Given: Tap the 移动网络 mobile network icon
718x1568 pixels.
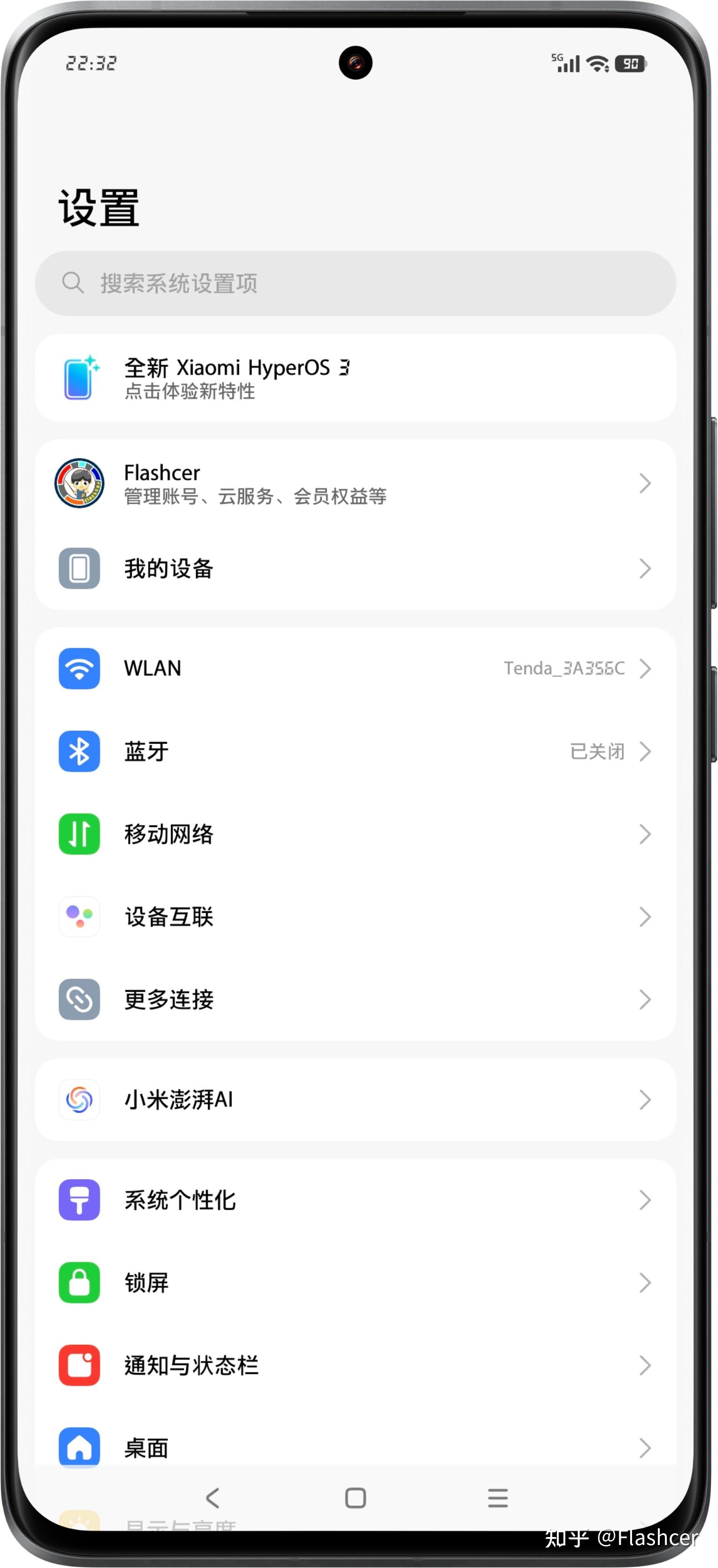Looking at the screenshot, I should [x=78, y=835].
